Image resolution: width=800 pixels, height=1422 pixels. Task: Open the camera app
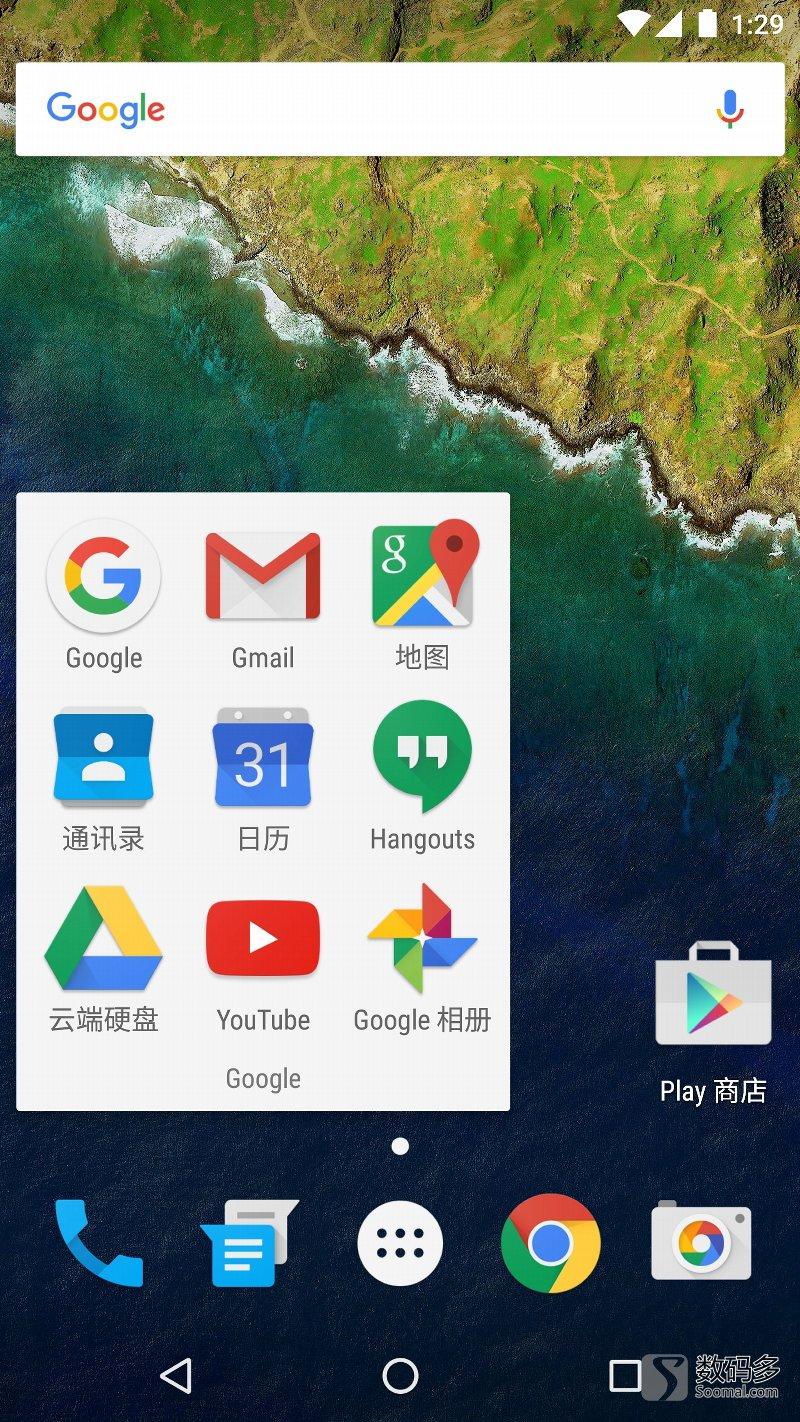(701, 1243)
